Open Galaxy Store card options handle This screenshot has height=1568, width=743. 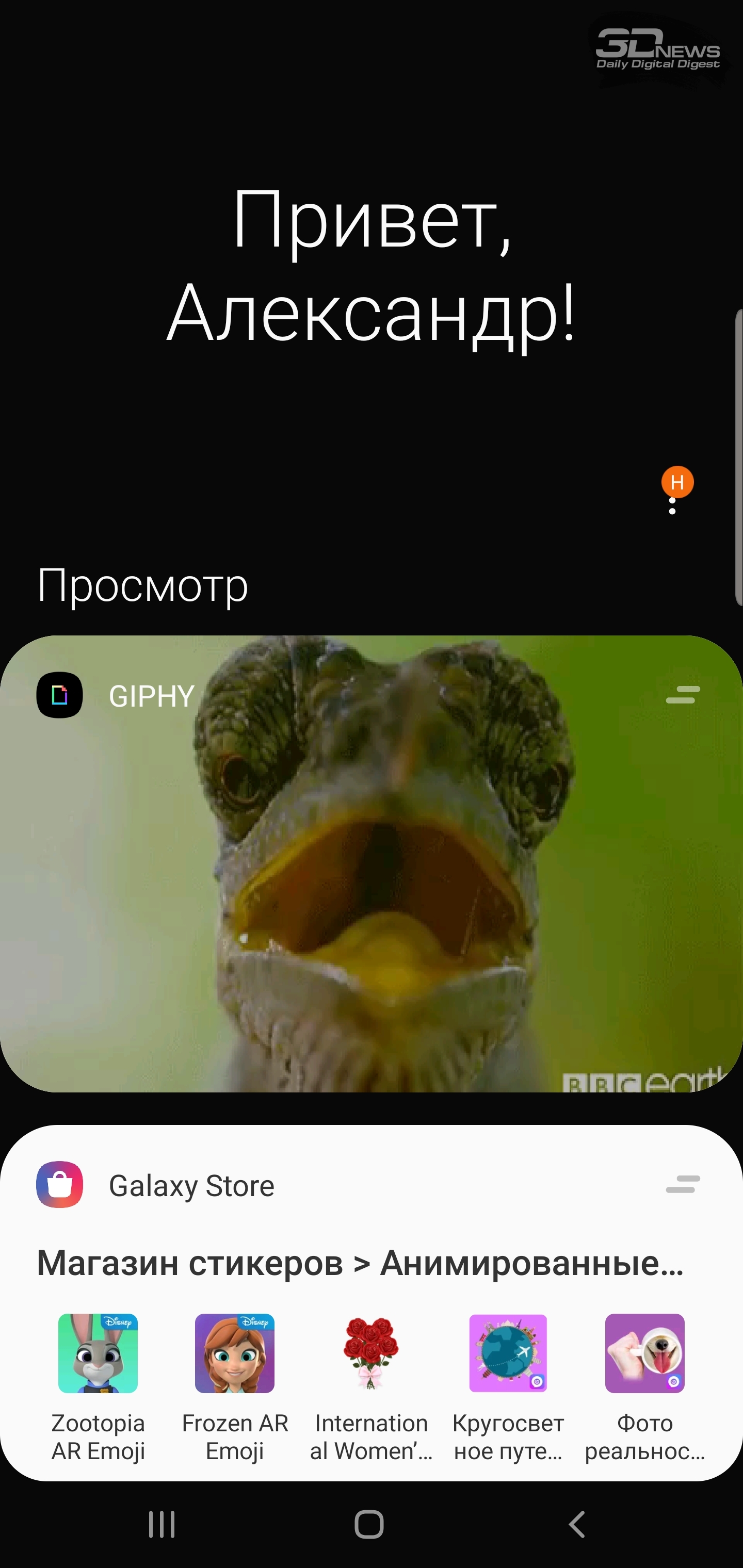click(683, 1184)
